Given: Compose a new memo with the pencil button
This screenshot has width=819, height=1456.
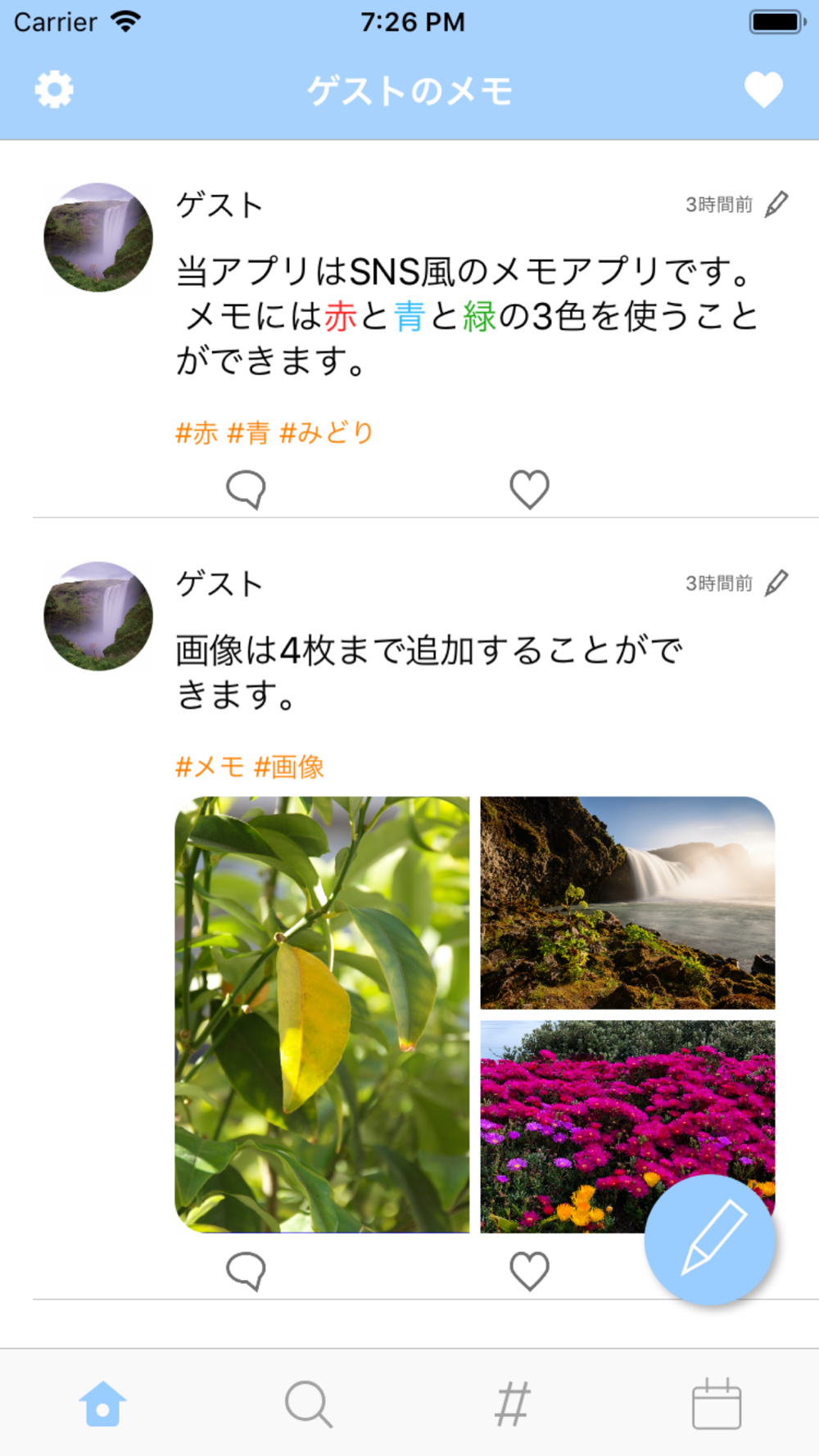Looking at the screenshot, I should [710, 1239].
